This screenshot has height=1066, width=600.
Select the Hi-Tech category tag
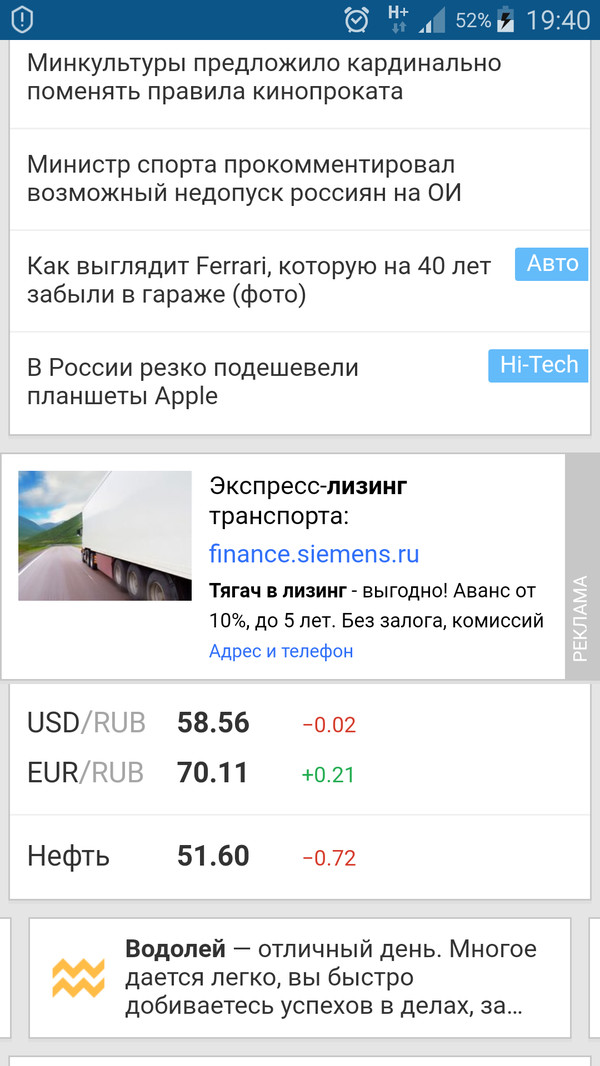click(538, 366)
